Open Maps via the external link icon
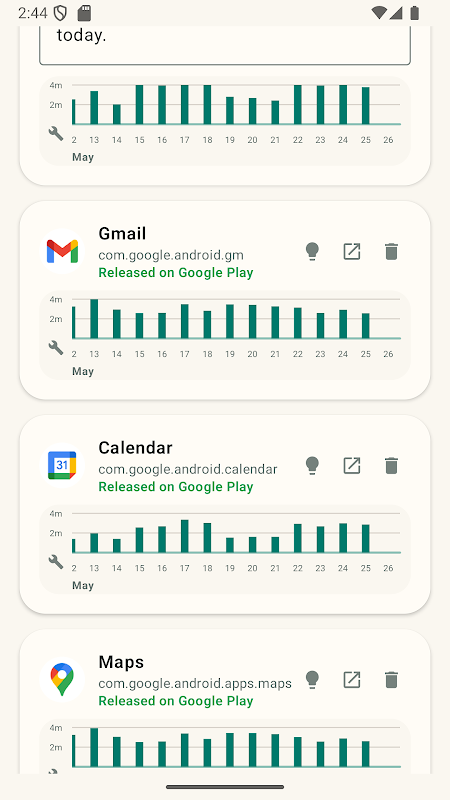This screenshot has height=800, width=450. (352, 680)
